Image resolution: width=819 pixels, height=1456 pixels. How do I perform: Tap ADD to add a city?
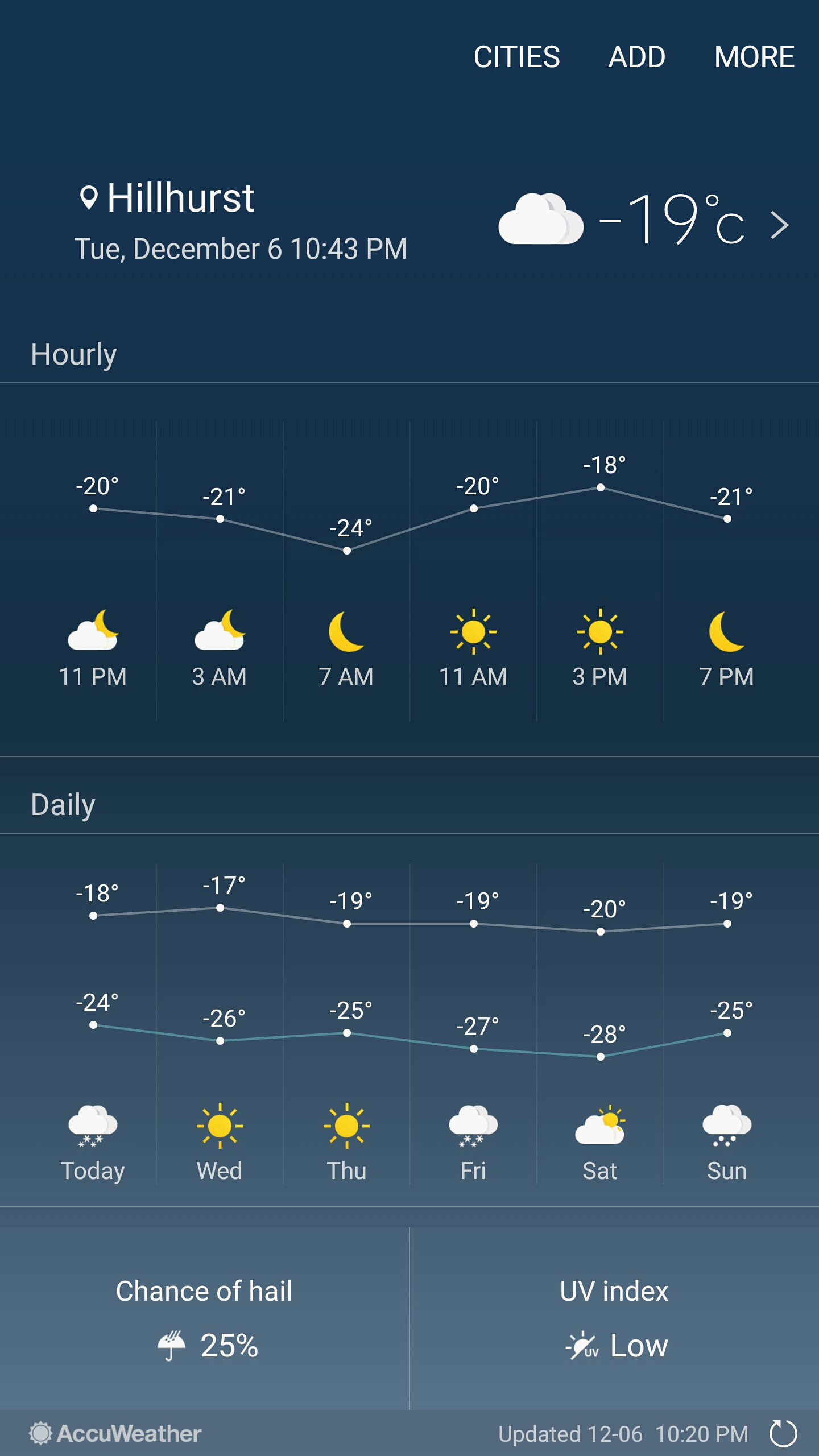[636, 57]
